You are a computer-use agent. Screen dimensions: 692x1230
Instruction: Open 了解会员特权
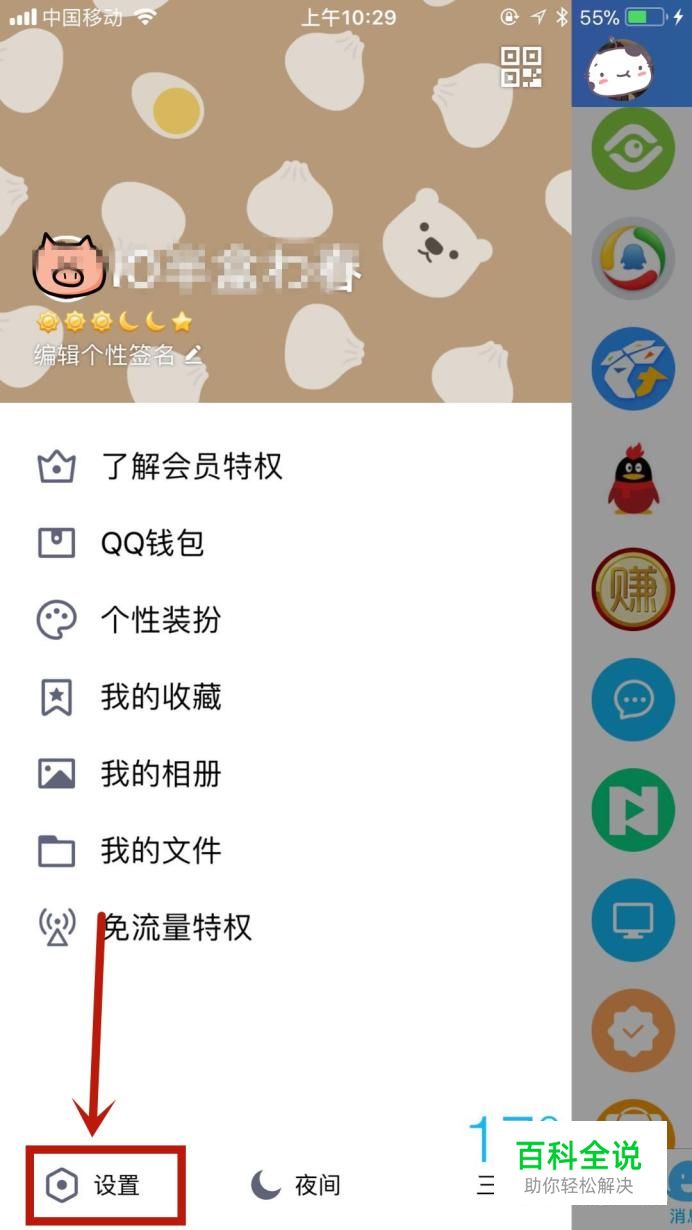coord(286,466)
